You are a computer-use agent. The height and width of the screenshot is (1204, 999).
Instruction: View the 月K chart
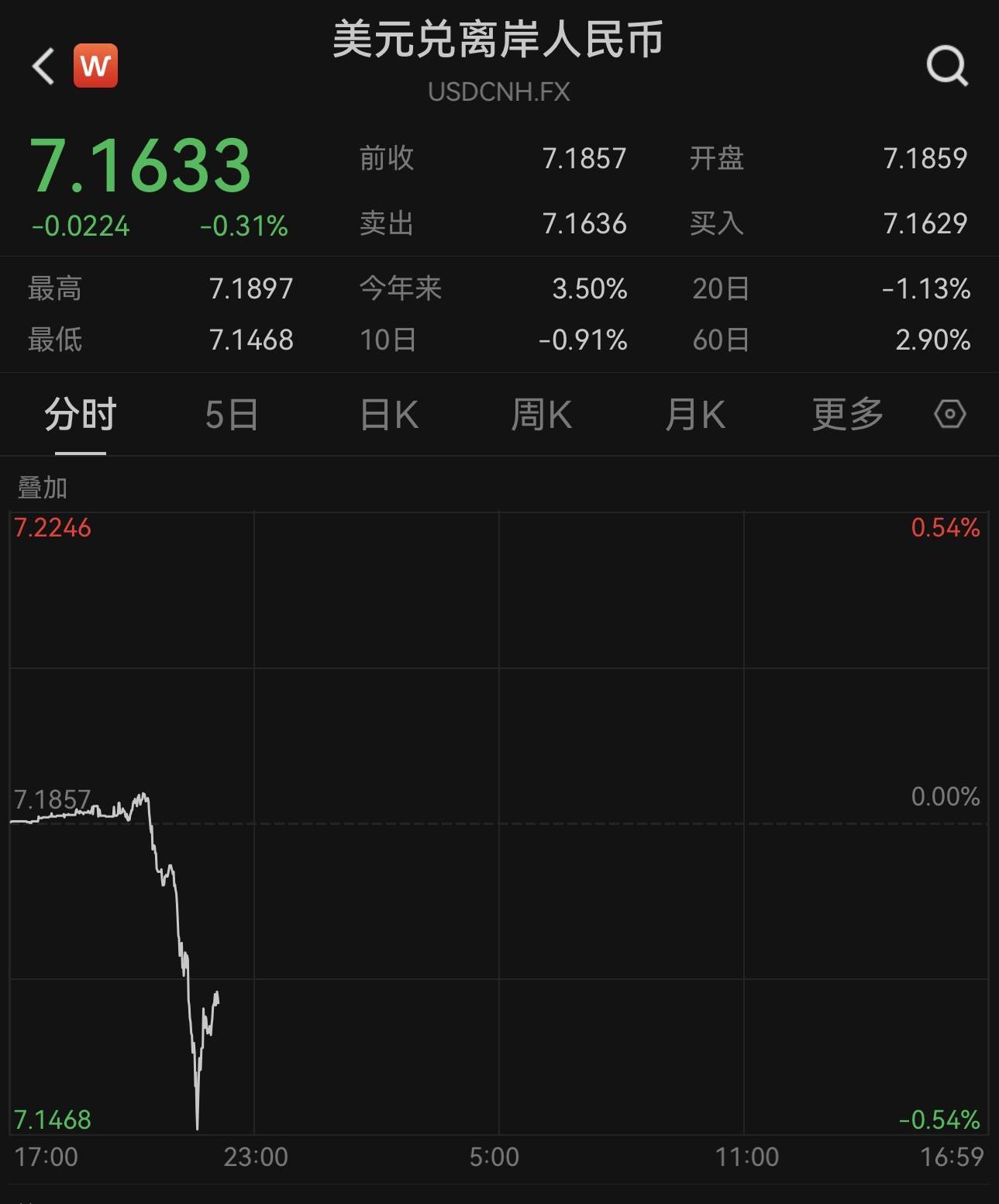[695, 415]
